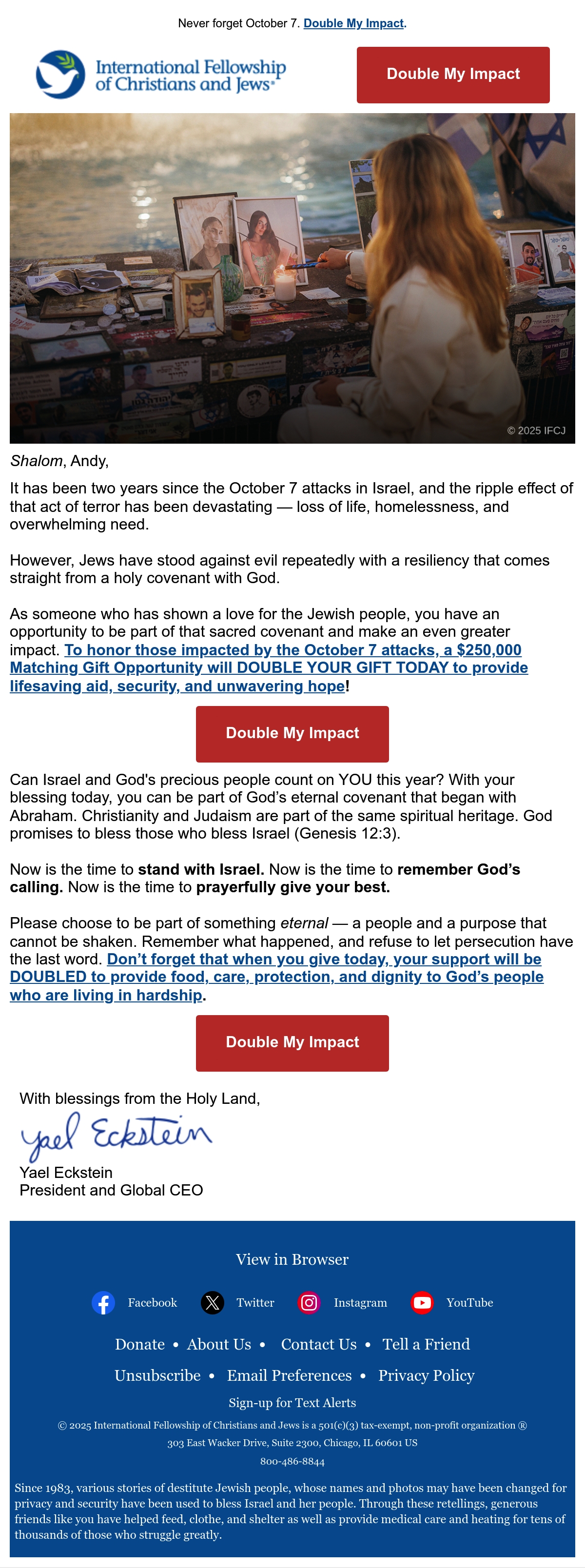
Task: Open the link about support being DOUBLED
Action: point(276,977)
